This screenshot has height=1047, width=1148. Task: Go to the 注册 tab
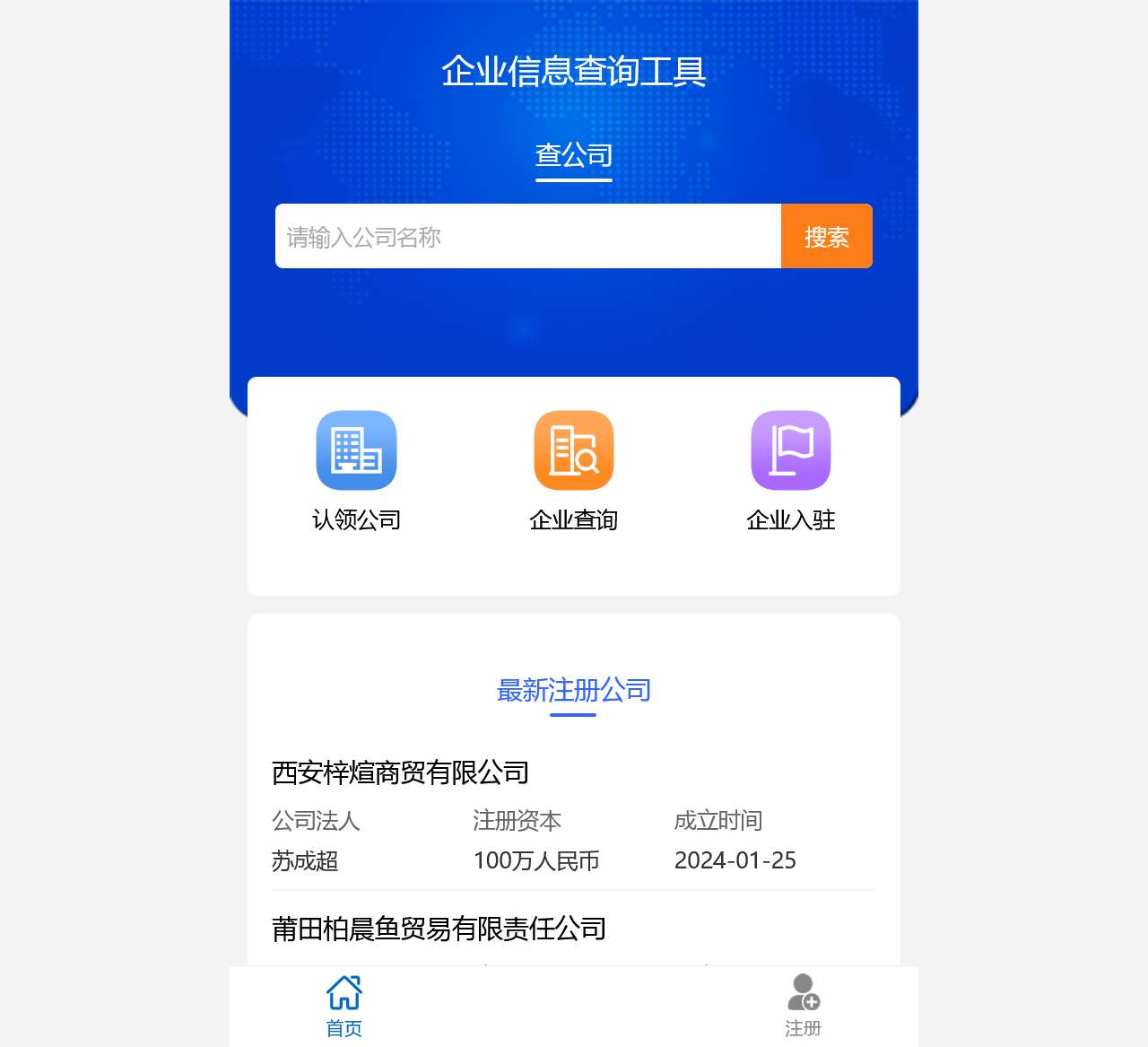pos(803,1006)
